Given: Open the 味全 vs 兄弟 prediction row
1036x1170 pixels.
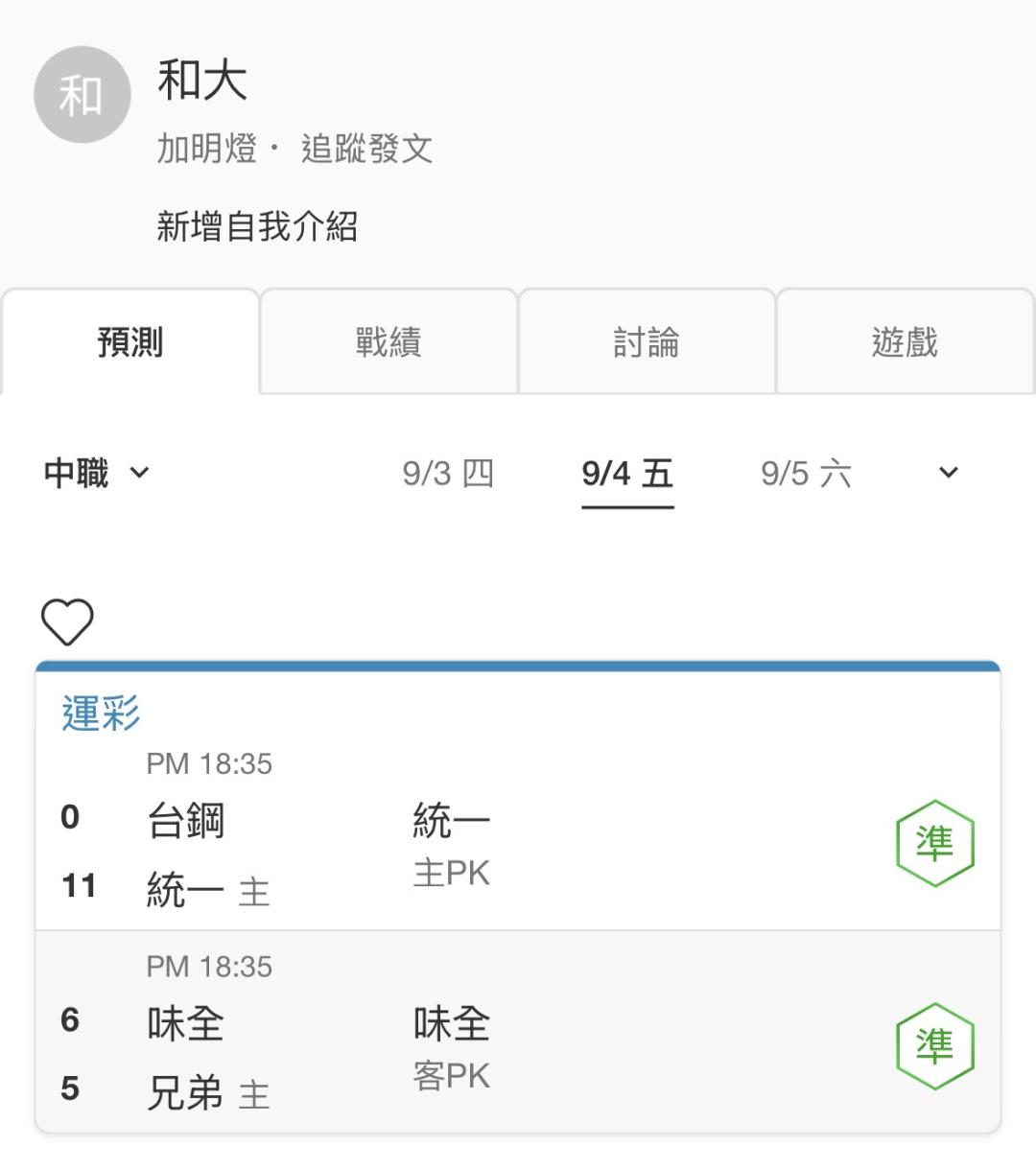Looking at the screenshot, I should coord(518,1032).
